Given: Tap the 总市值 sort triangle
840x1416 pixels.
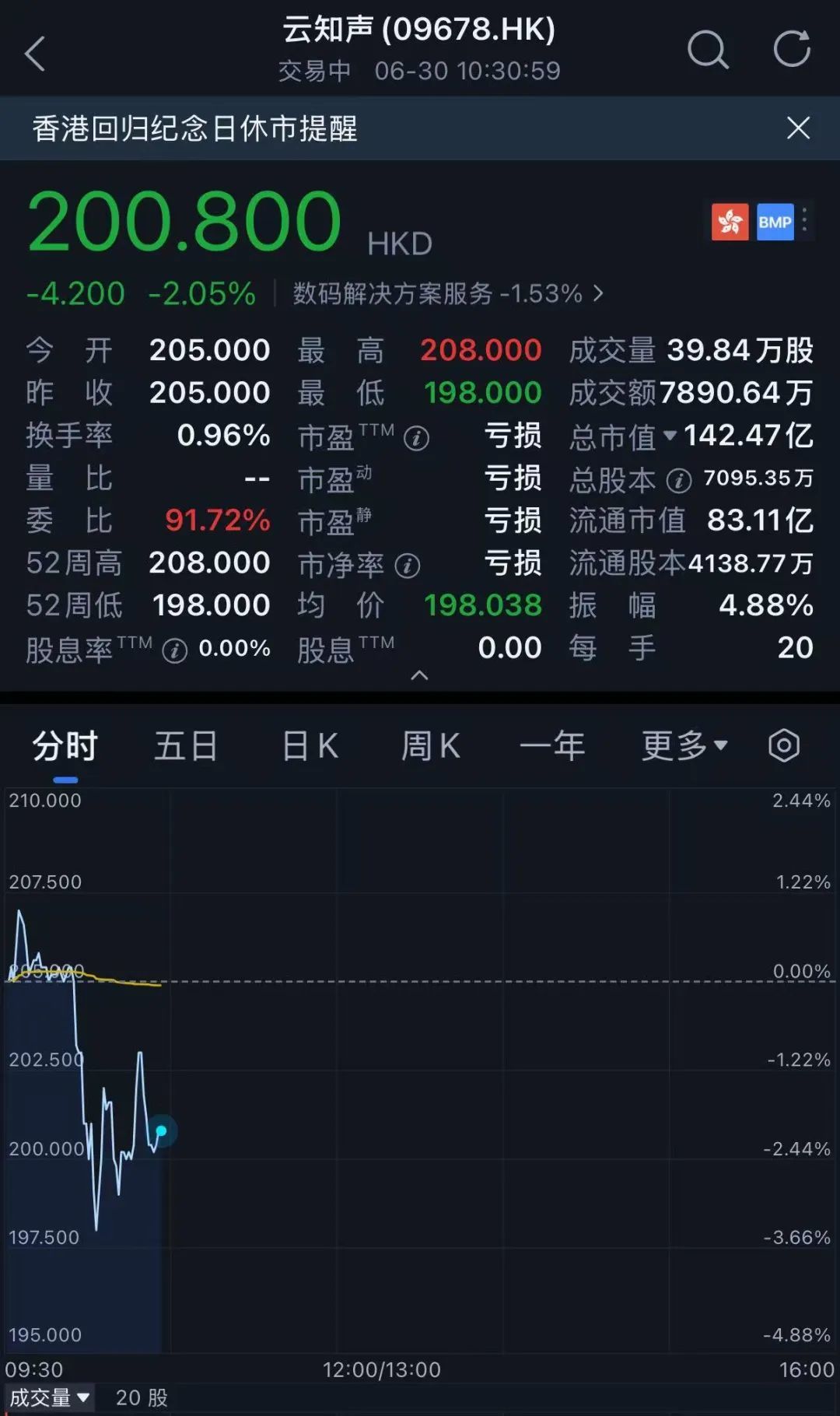Looking at the screenshot, I should tap(671, 438).
